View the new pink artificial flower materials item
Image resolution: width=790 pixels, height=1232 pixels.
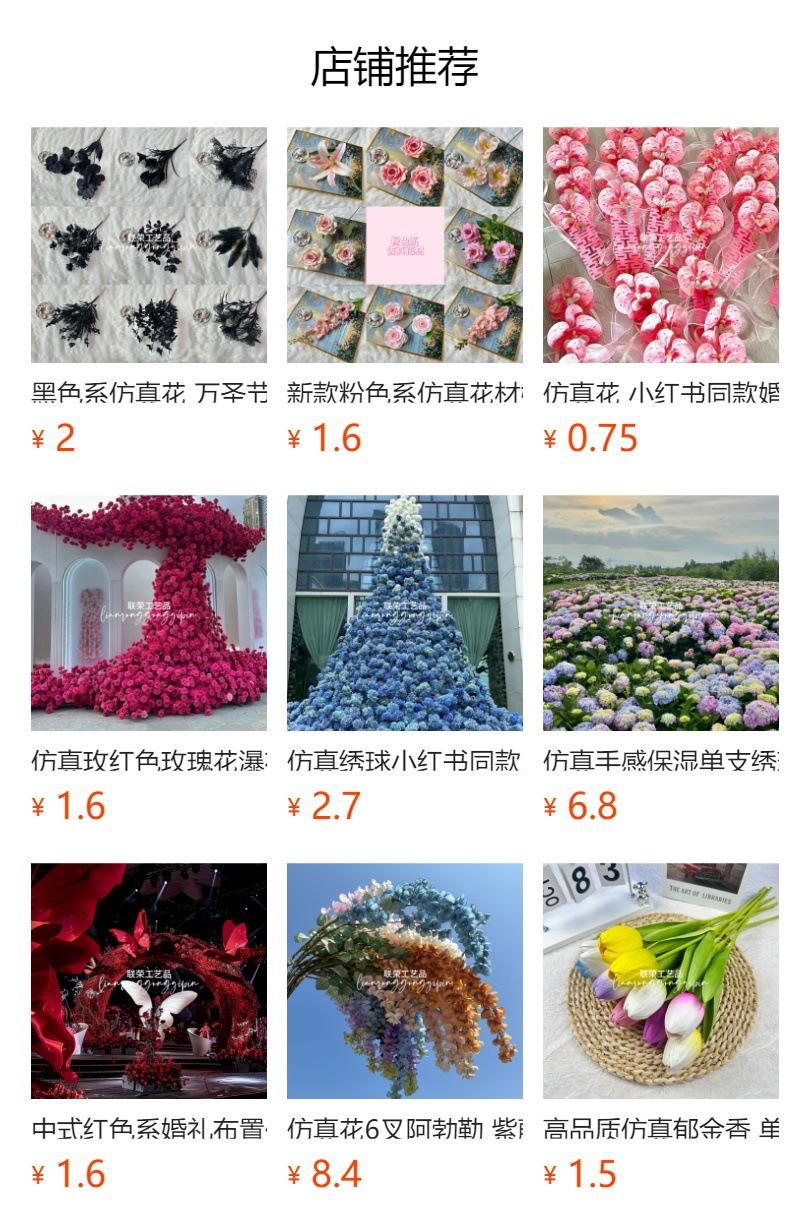(x=405, y=245)
